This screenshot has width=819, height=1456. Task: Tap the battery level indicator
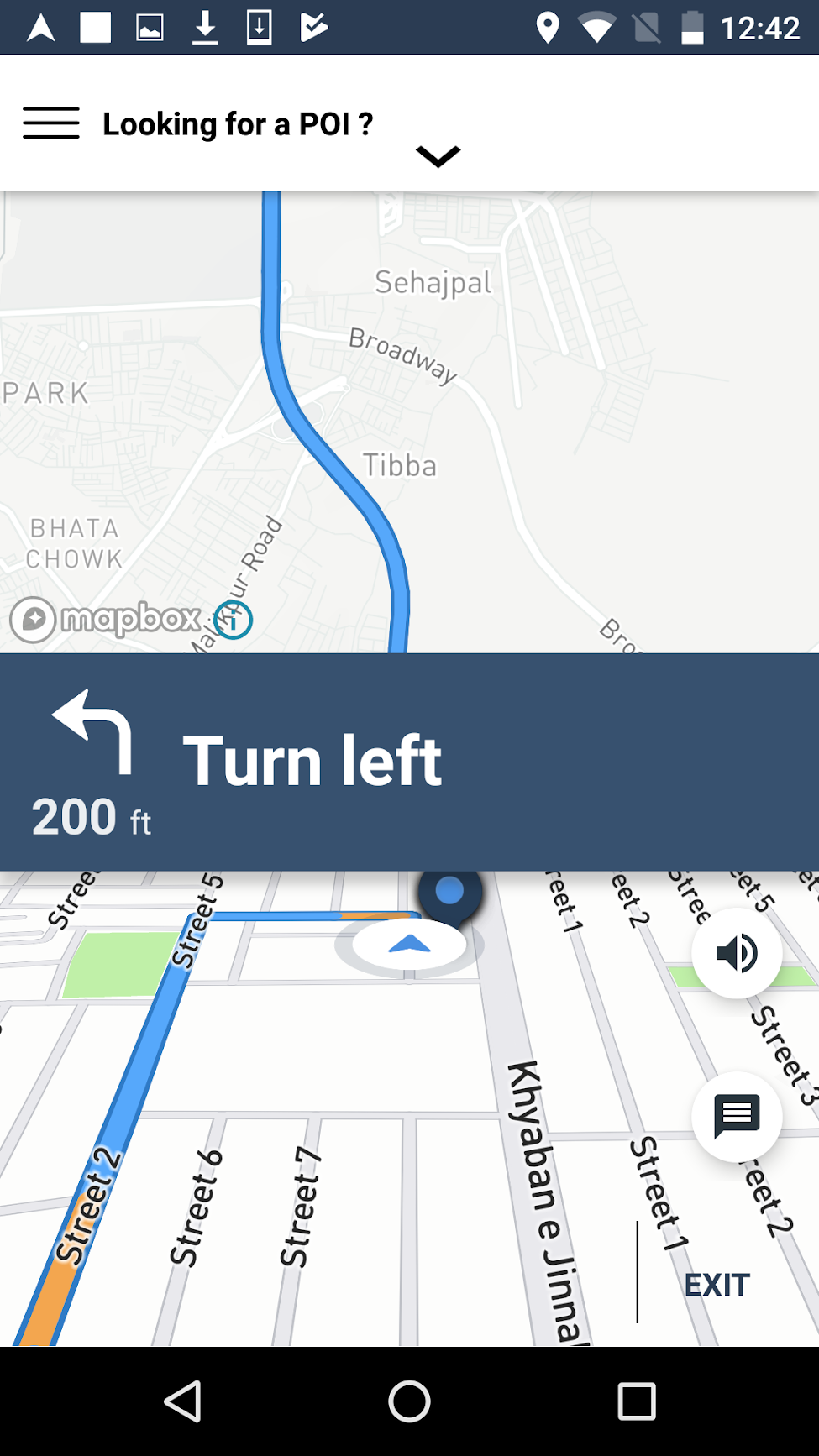[x=692, y=26]
